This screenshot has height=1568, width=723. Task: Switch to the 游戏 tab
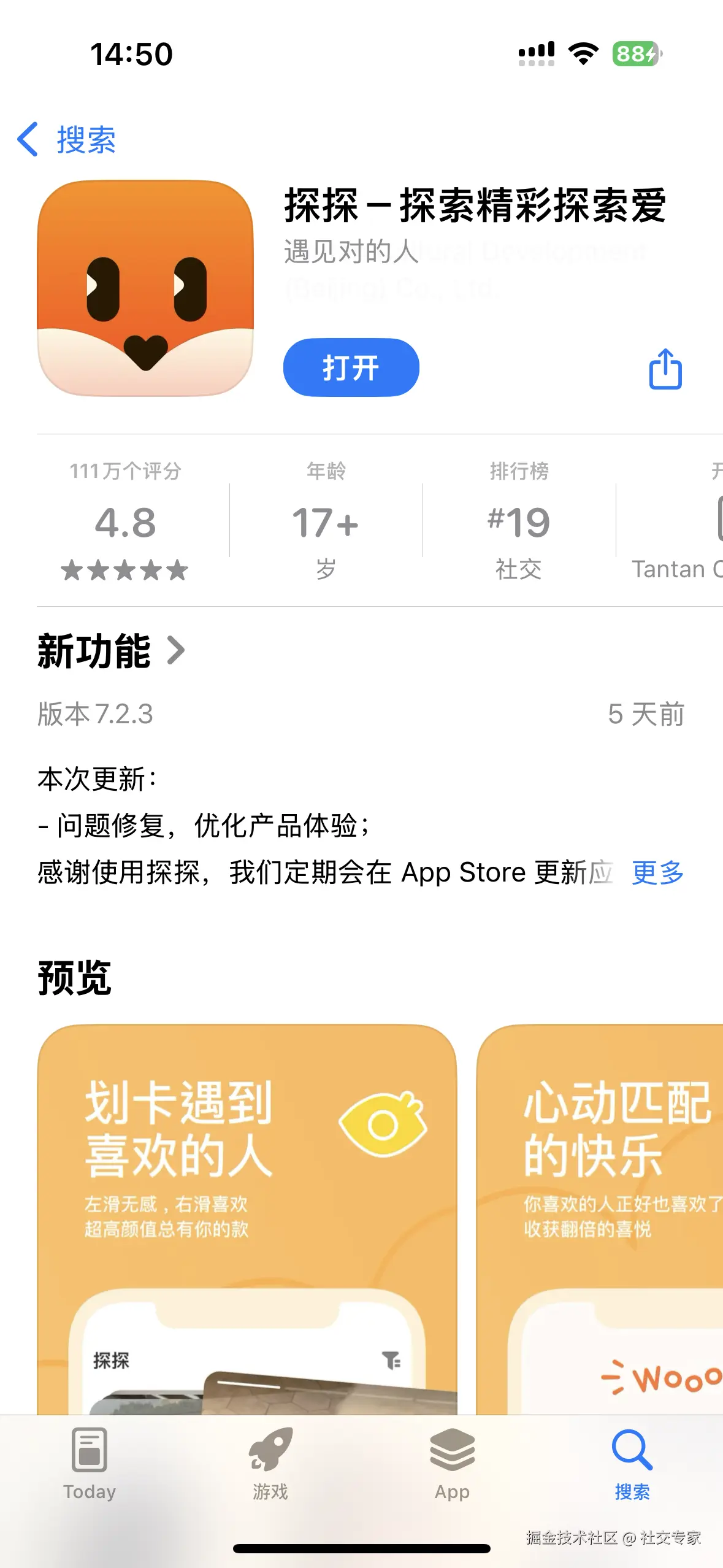(270, 1464)
